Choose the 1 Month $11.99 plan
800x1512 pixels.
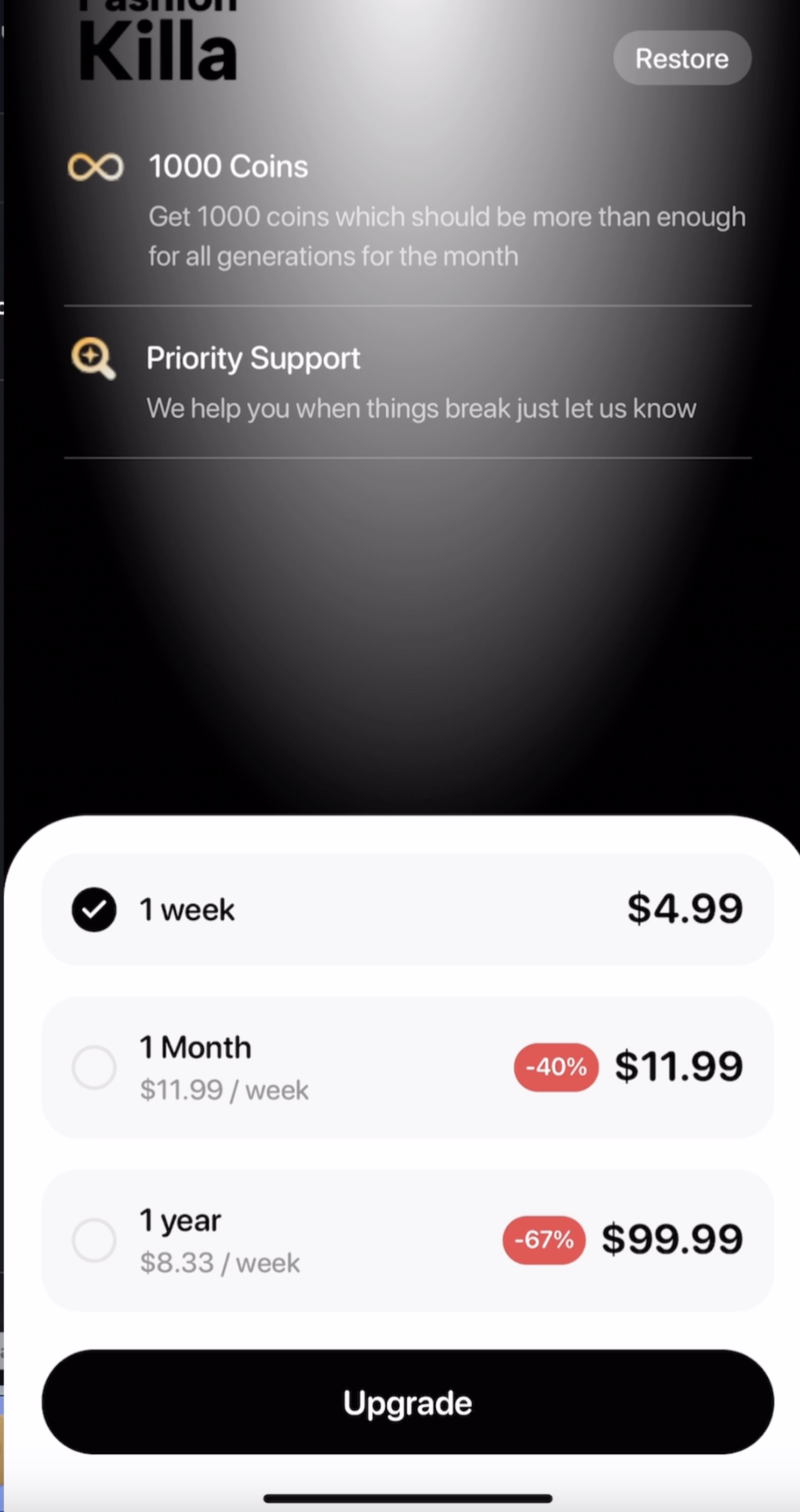(x=407, y=1067)
